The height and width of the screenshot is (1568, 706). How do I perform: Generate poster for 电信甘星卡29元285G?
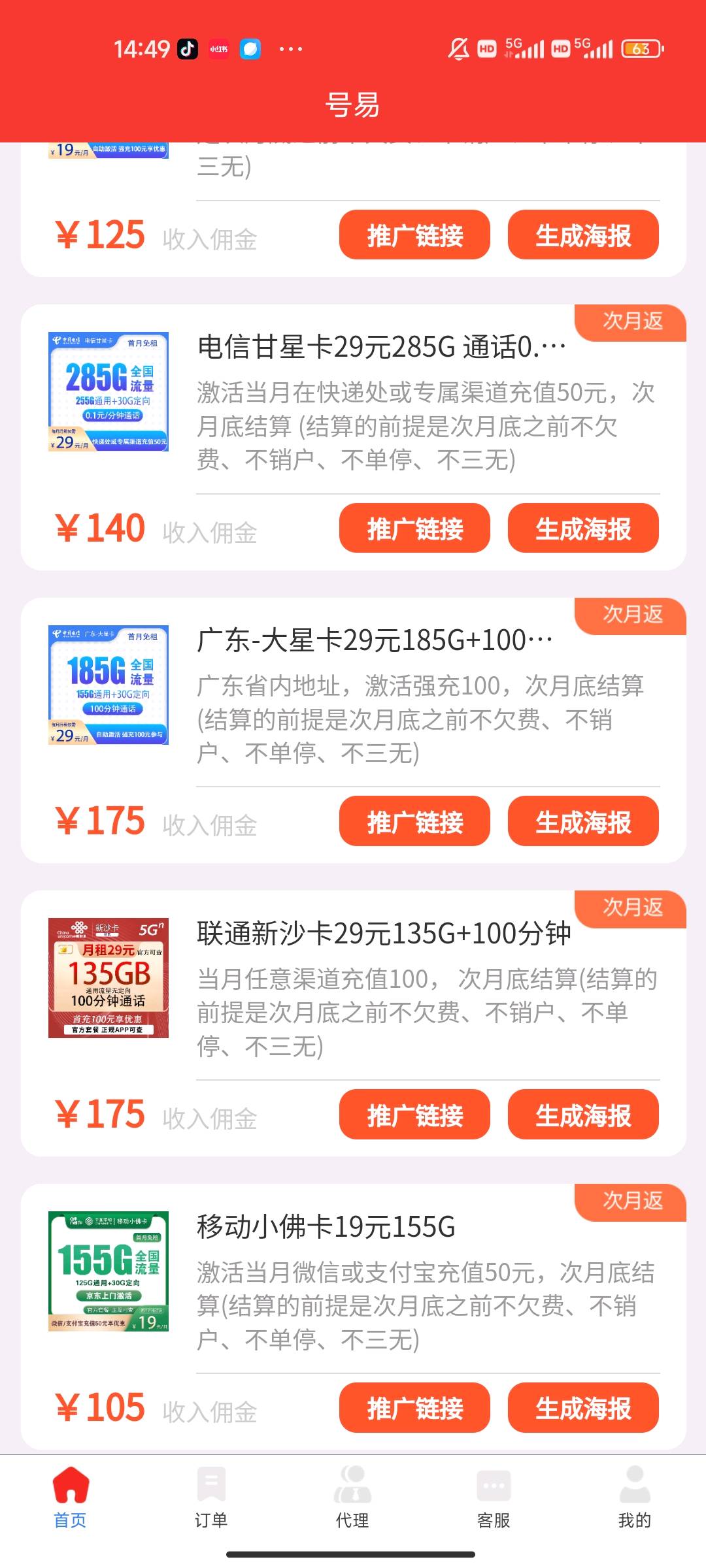pos(583,529)
